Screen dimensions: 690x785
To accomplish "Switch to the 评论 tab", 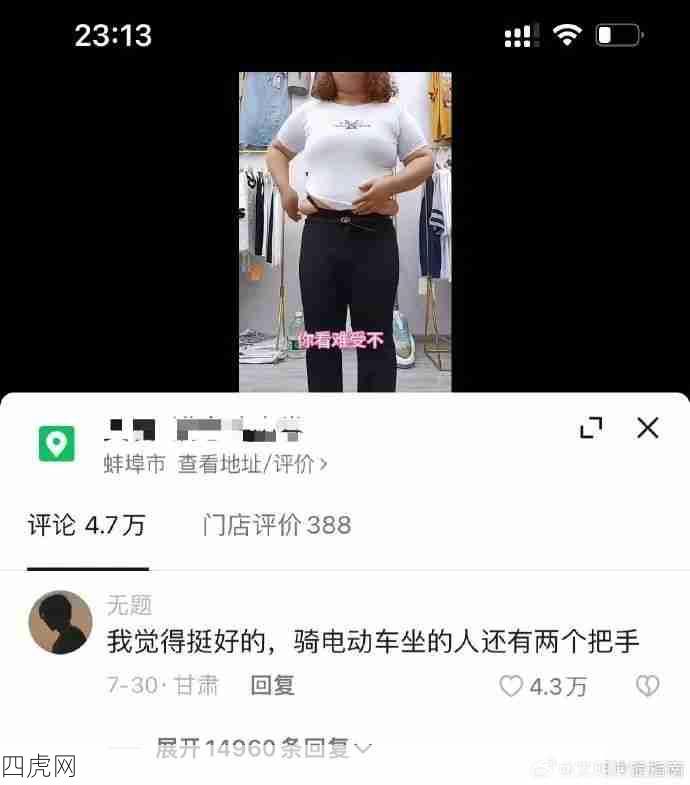I will click(86, 525).
